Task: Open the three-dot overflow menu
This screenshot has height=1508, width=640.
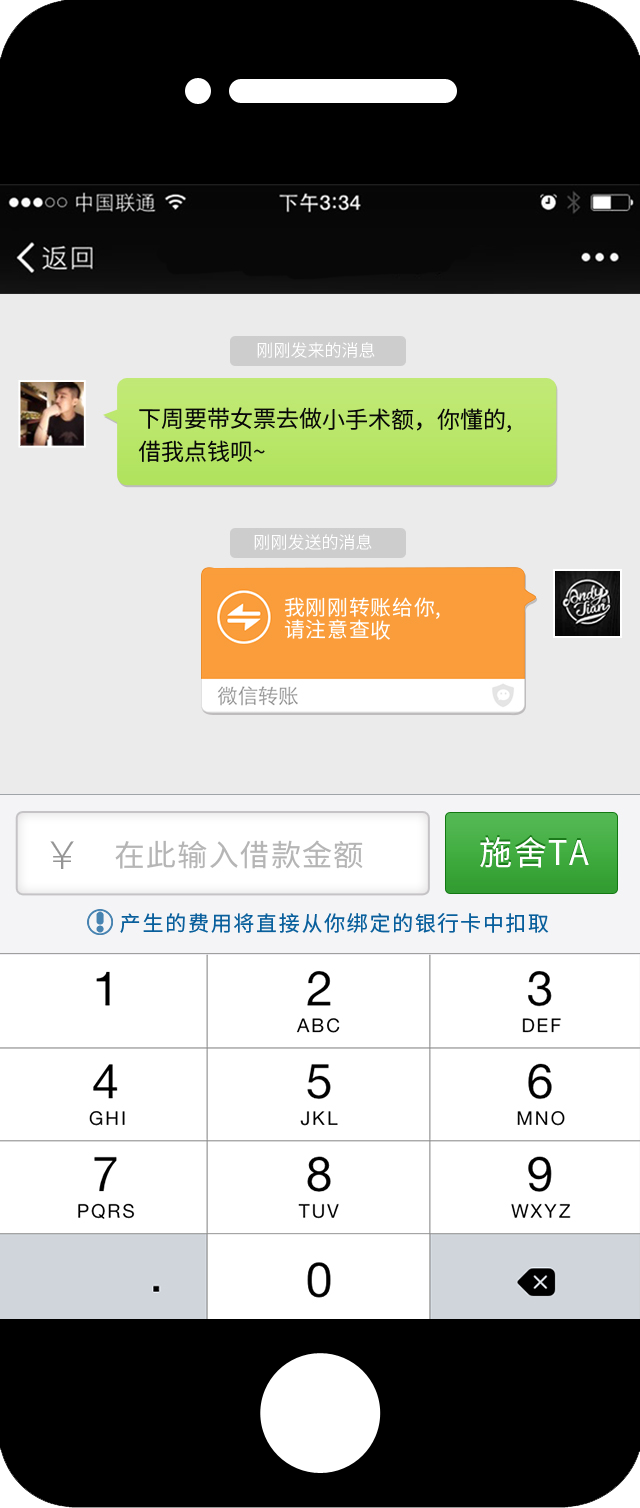Action: coord(599,258)
